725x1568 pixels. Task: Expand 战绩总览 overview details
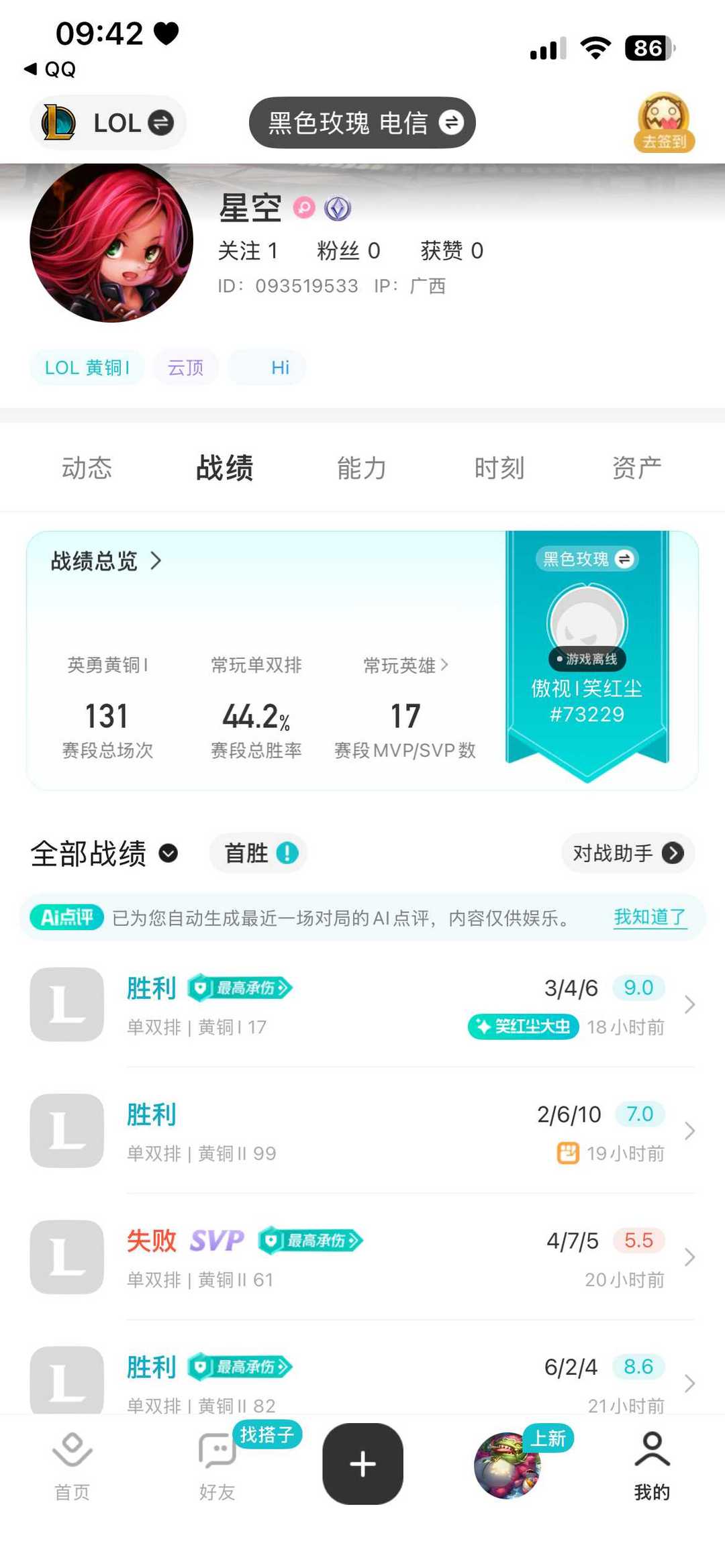tap(104, 561)
